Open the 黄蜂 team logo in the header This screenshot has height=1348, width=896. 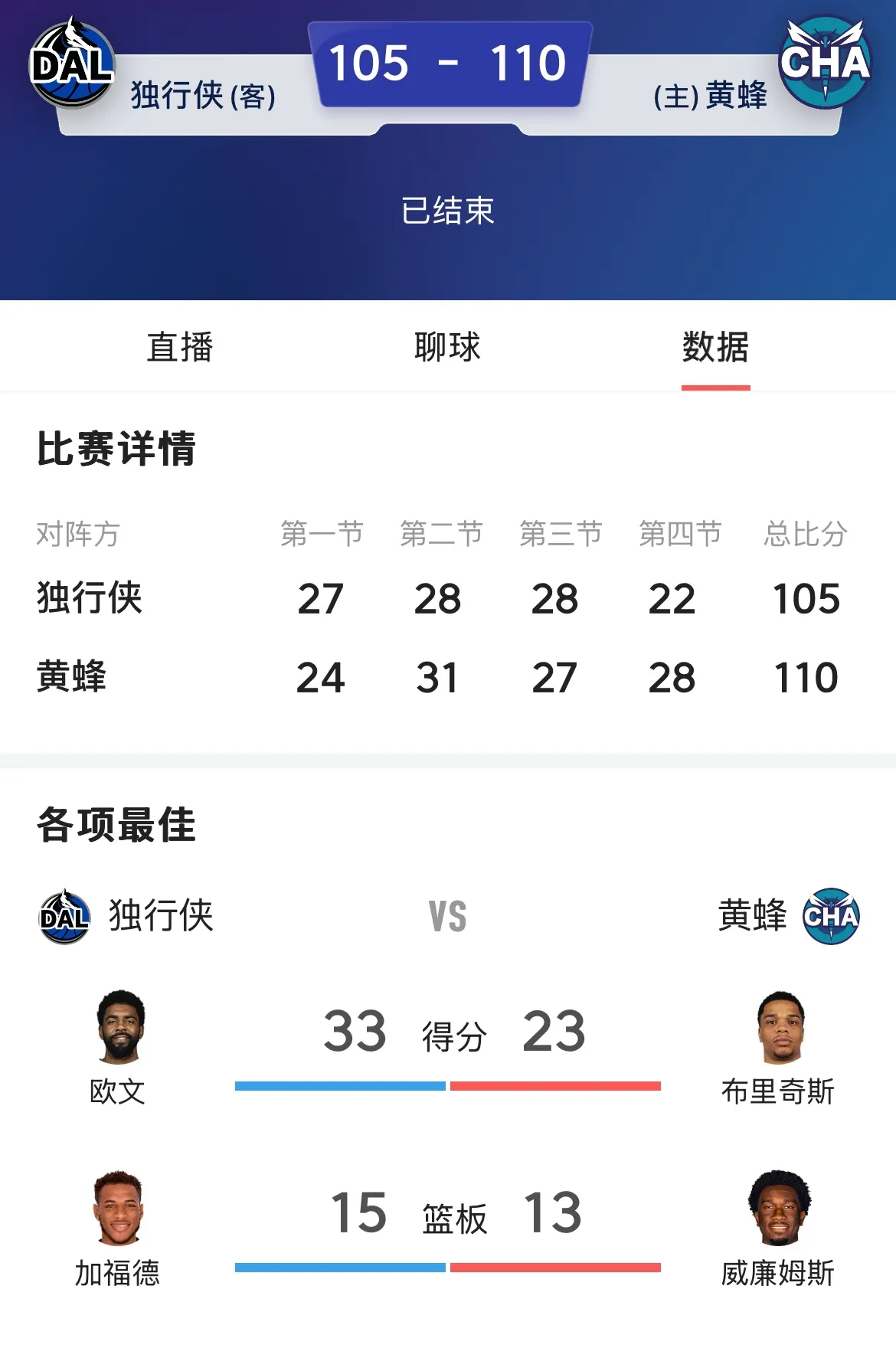click(825, 63)
